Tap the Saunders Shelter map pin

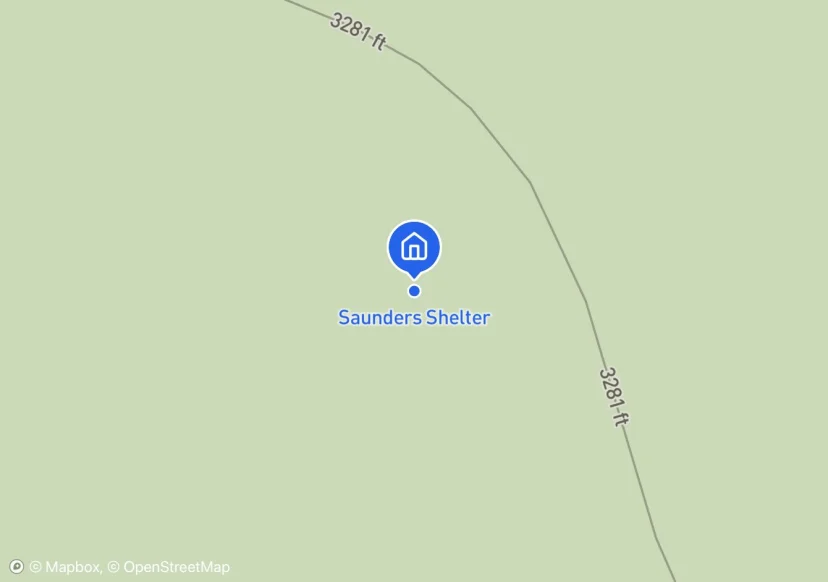click(414, 249)
